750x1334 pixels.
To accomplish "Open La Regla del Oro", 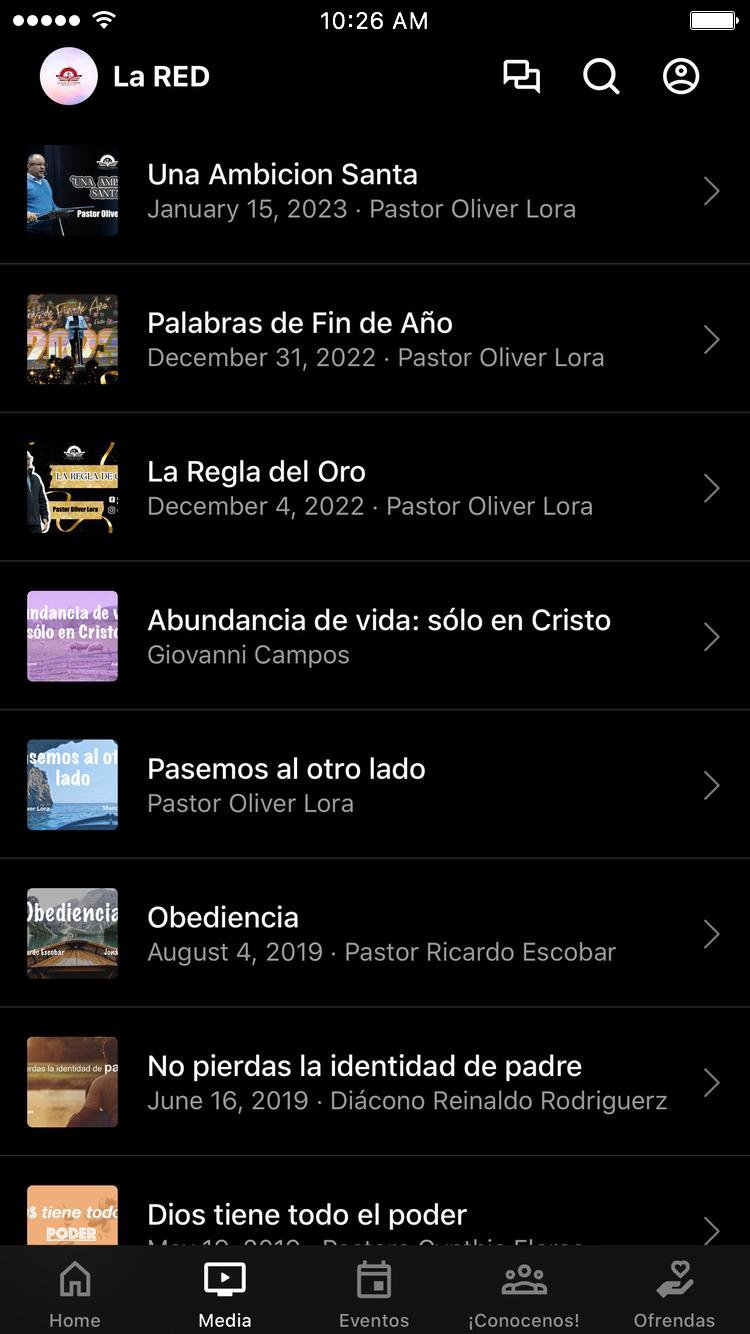I will tap(375, 488).
